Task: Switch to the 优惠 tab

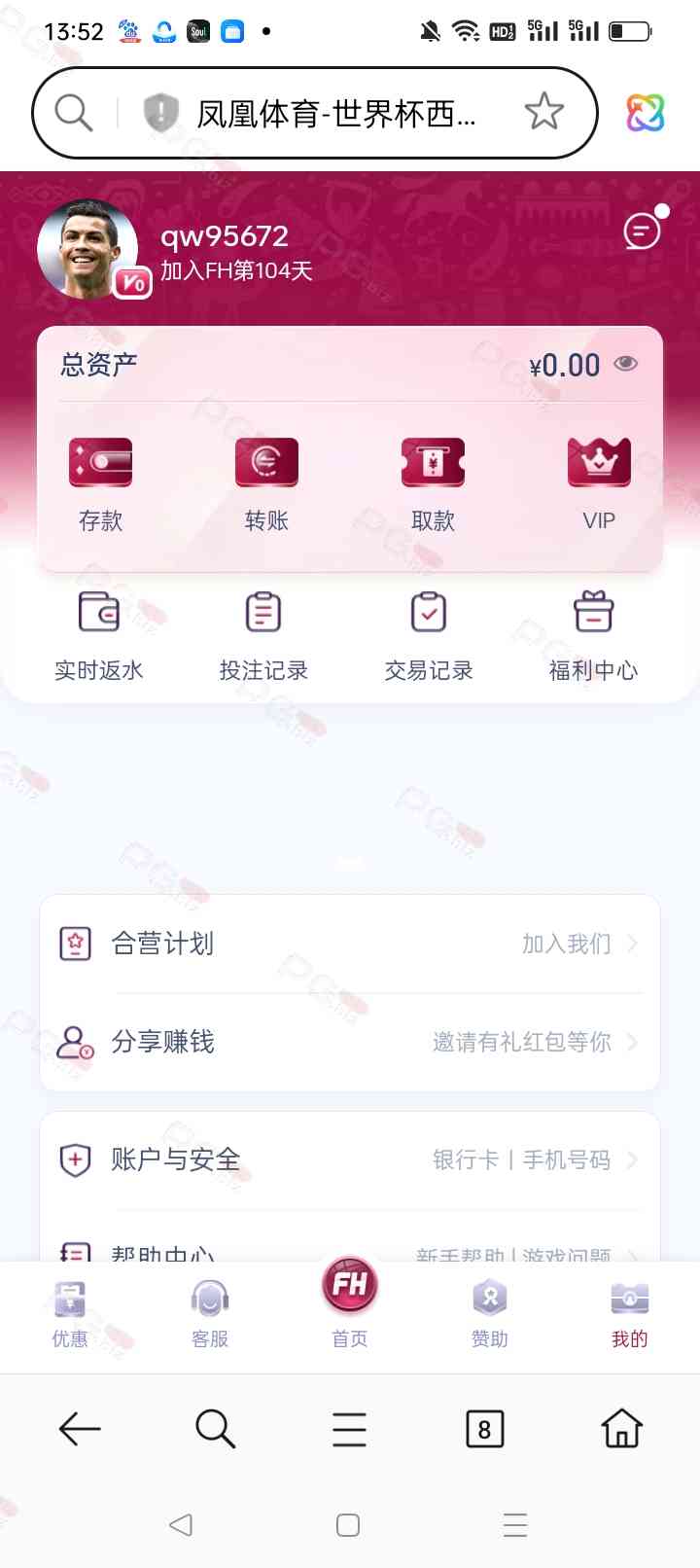Action: tap(70, 1313)
